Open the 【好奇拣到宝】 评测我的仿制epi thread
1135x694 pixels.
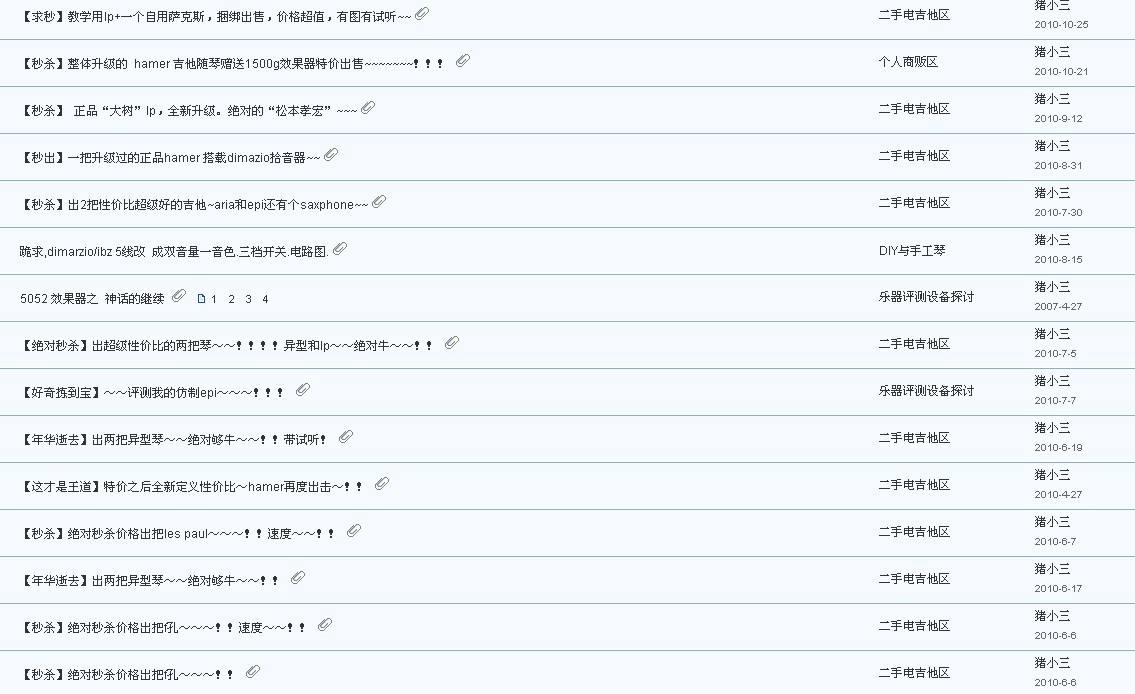point(152,392)
